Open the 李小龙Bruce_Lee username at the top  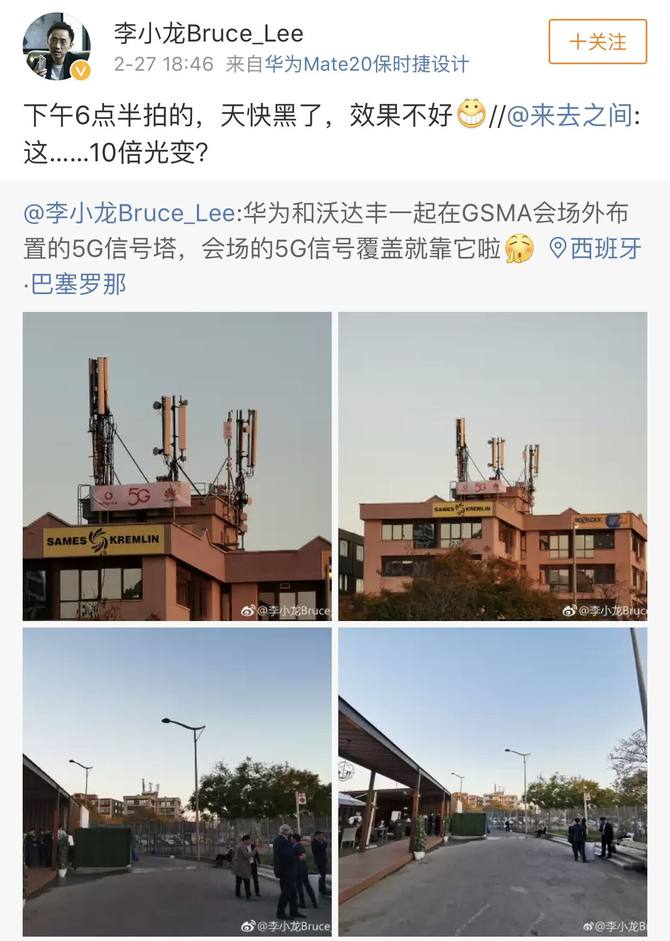tap(208, 34)
